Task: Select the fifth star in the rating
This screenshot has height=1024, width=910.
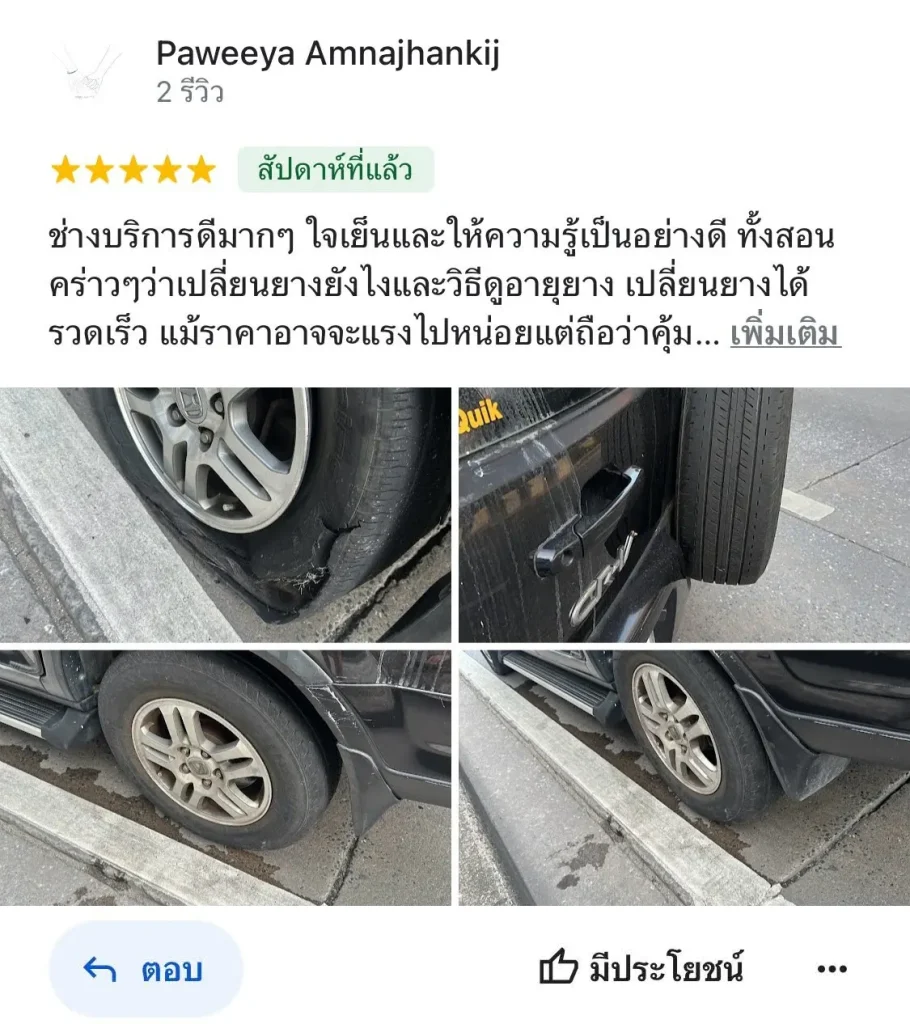Action: (x=198, y=170)
